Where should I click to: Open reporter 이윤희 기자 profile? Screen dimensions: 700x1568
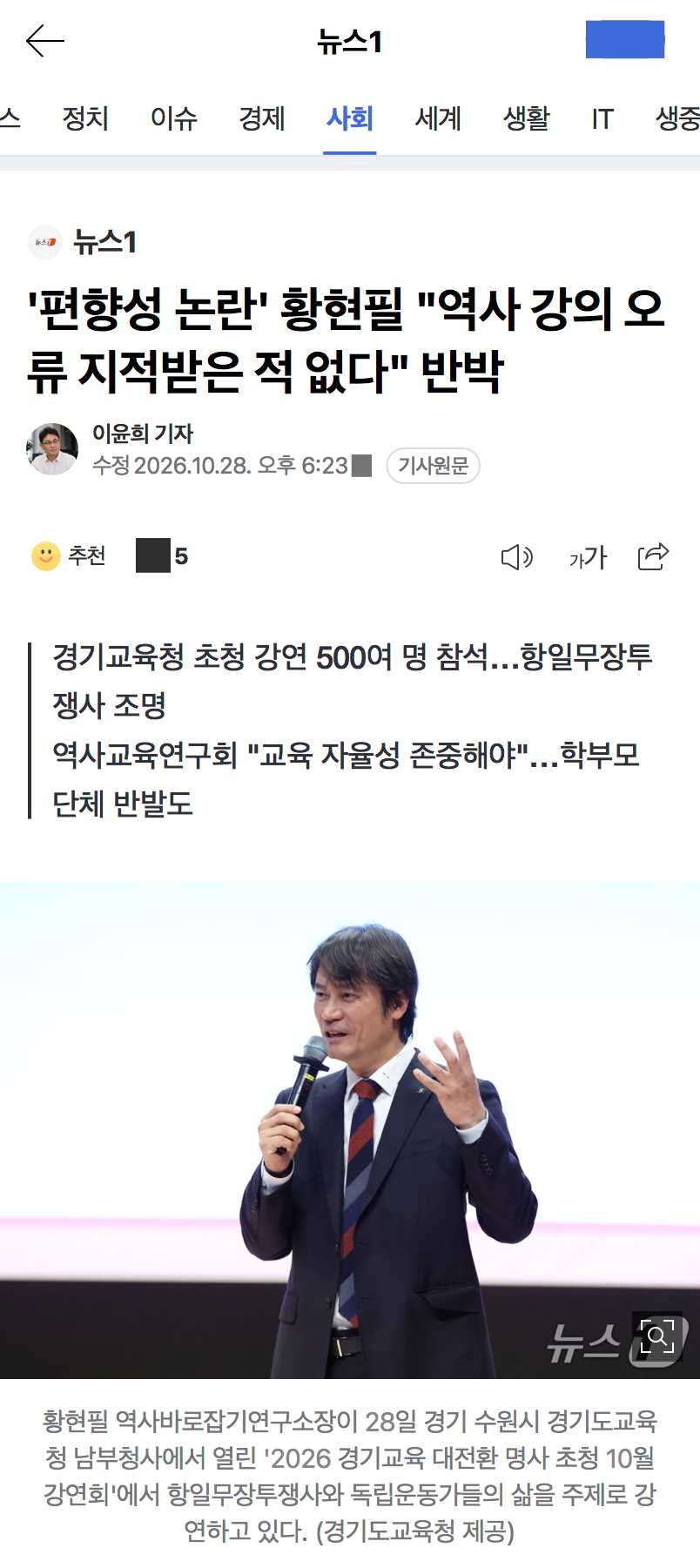click(x=143, y=433)
